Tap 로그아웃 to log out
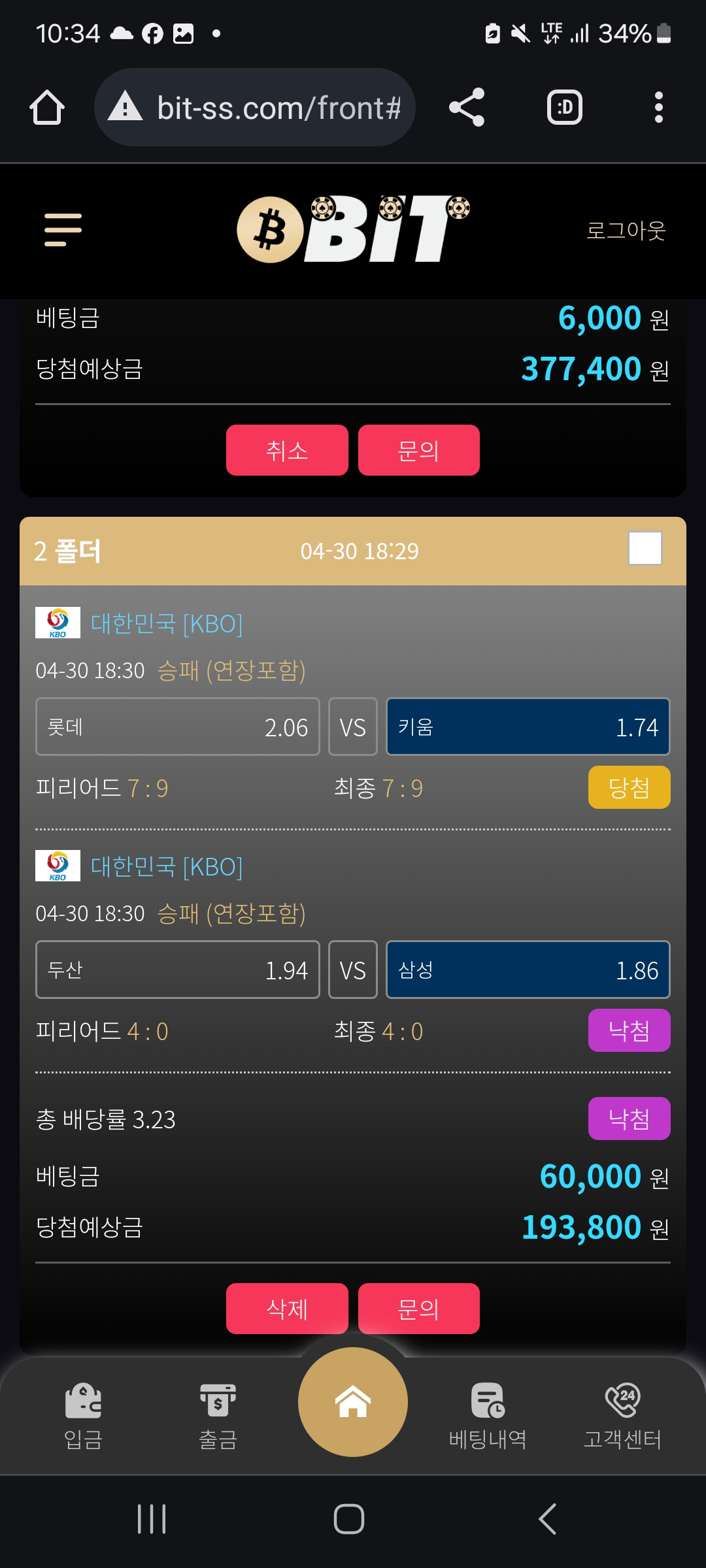Viewport: 706px width, 1568px height. (626, 231)
